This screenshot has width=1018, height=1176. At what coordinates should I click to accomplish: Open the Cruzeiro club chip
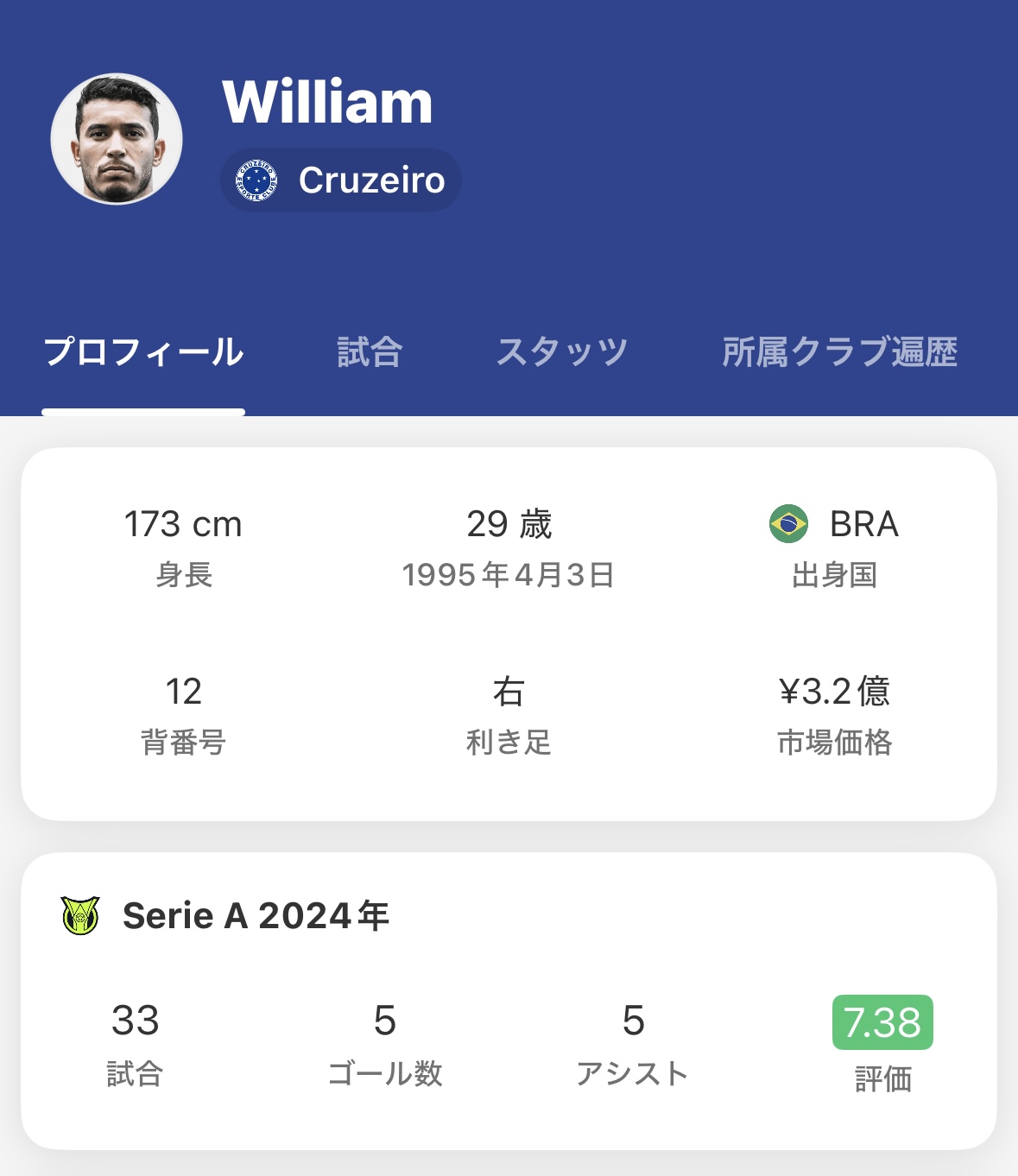click(x=341, y=180)
